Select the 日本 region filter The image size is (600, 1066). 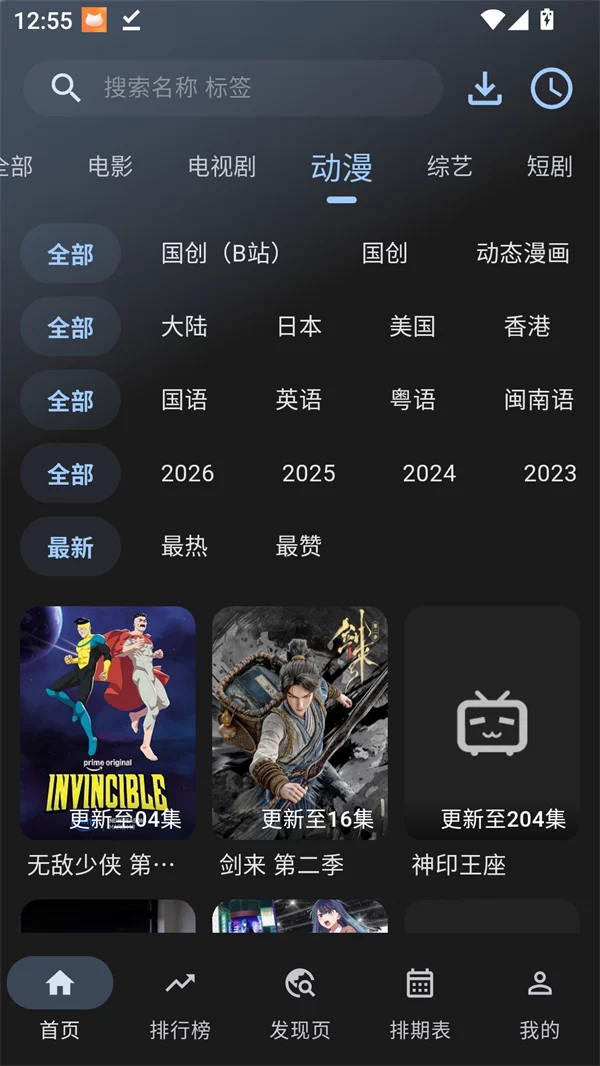coord(299,326)
